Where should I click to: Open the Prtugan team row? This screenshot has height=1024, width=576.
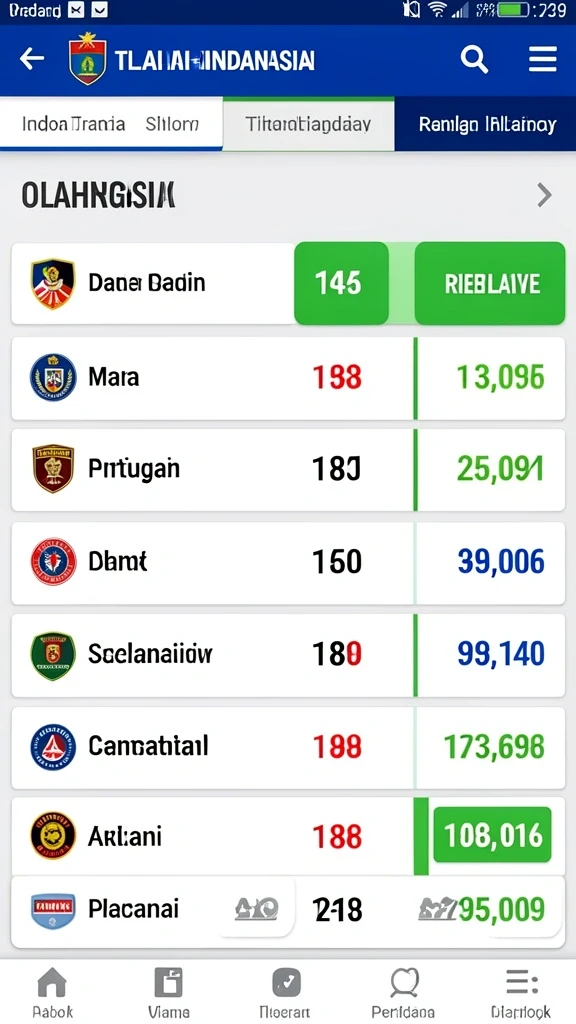[288, 470]
